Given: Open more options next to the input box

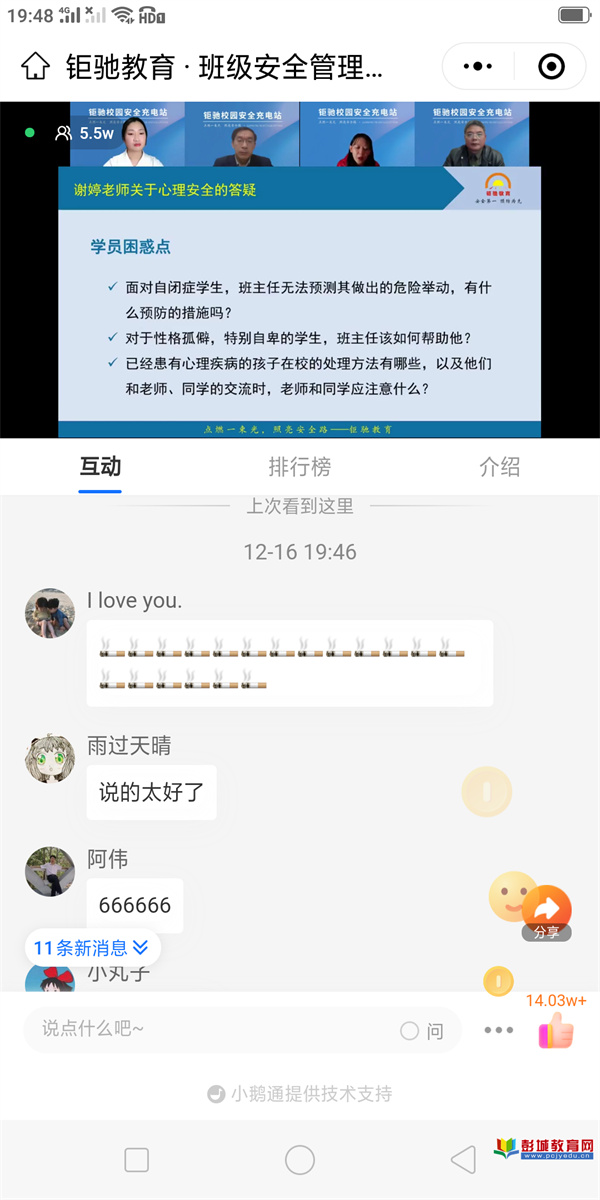Looking at the screenshot, I should (x=498, y=1030).
